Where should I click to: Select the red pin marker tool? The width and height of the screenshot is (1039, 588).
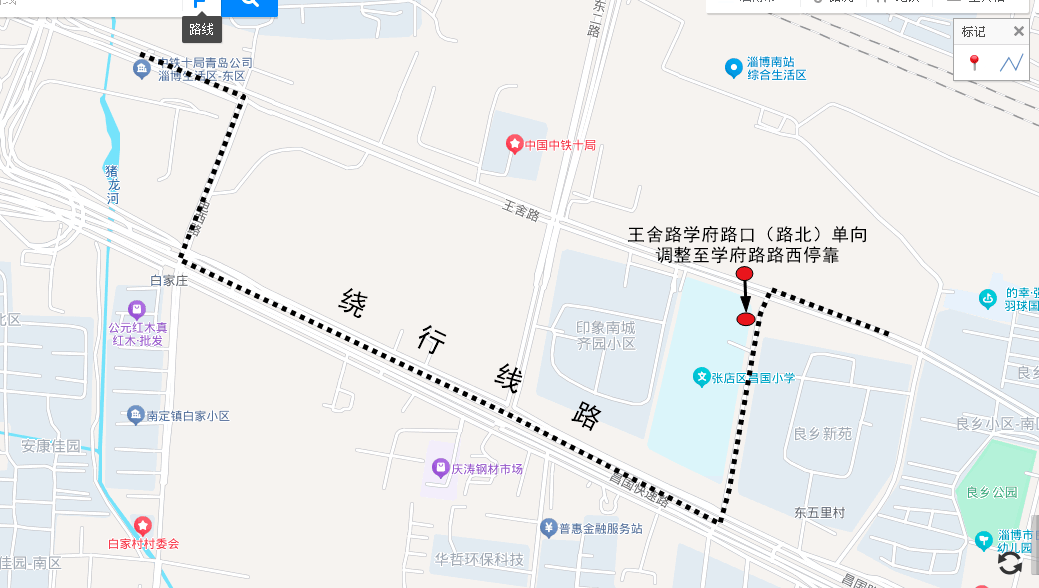coord(974,63)
